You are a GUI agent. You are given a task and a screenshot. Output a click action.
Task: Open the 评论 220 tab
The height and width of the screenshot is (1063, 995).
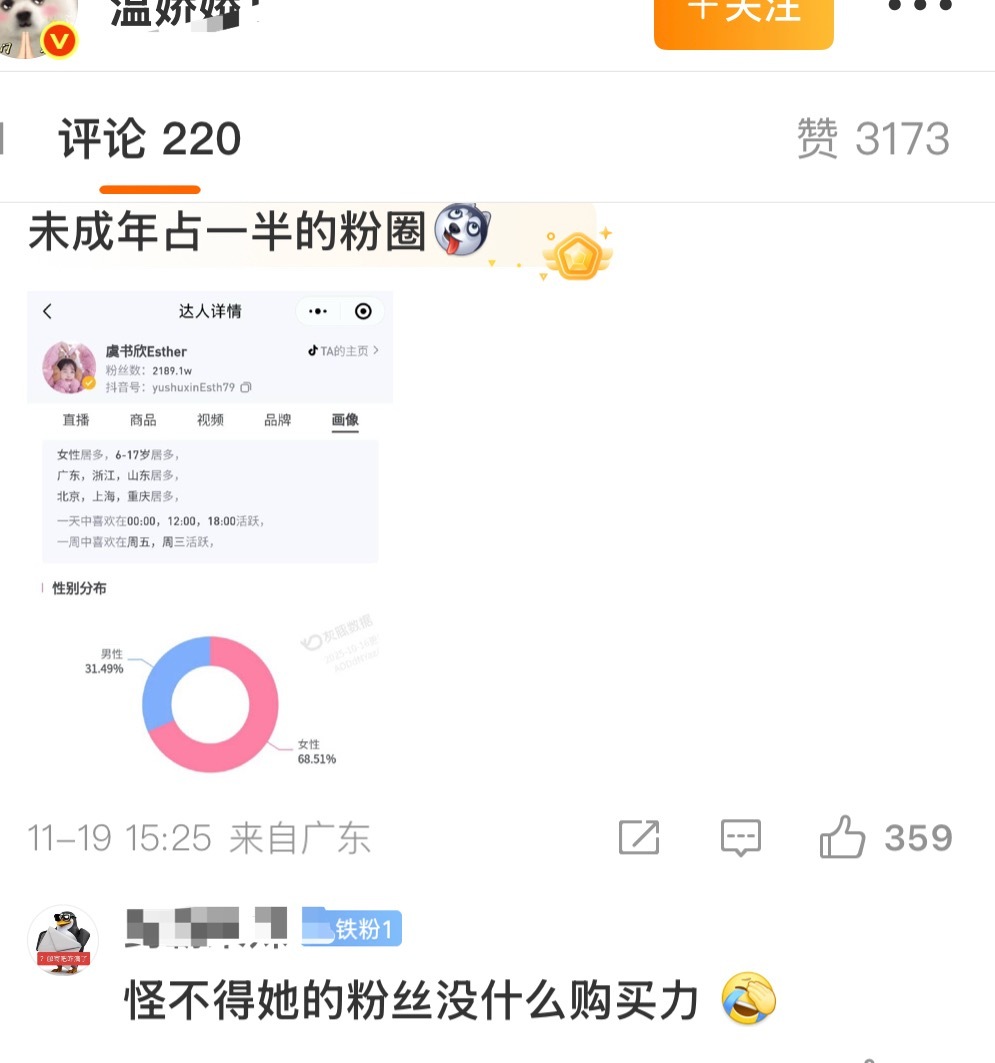coord(150,140)
